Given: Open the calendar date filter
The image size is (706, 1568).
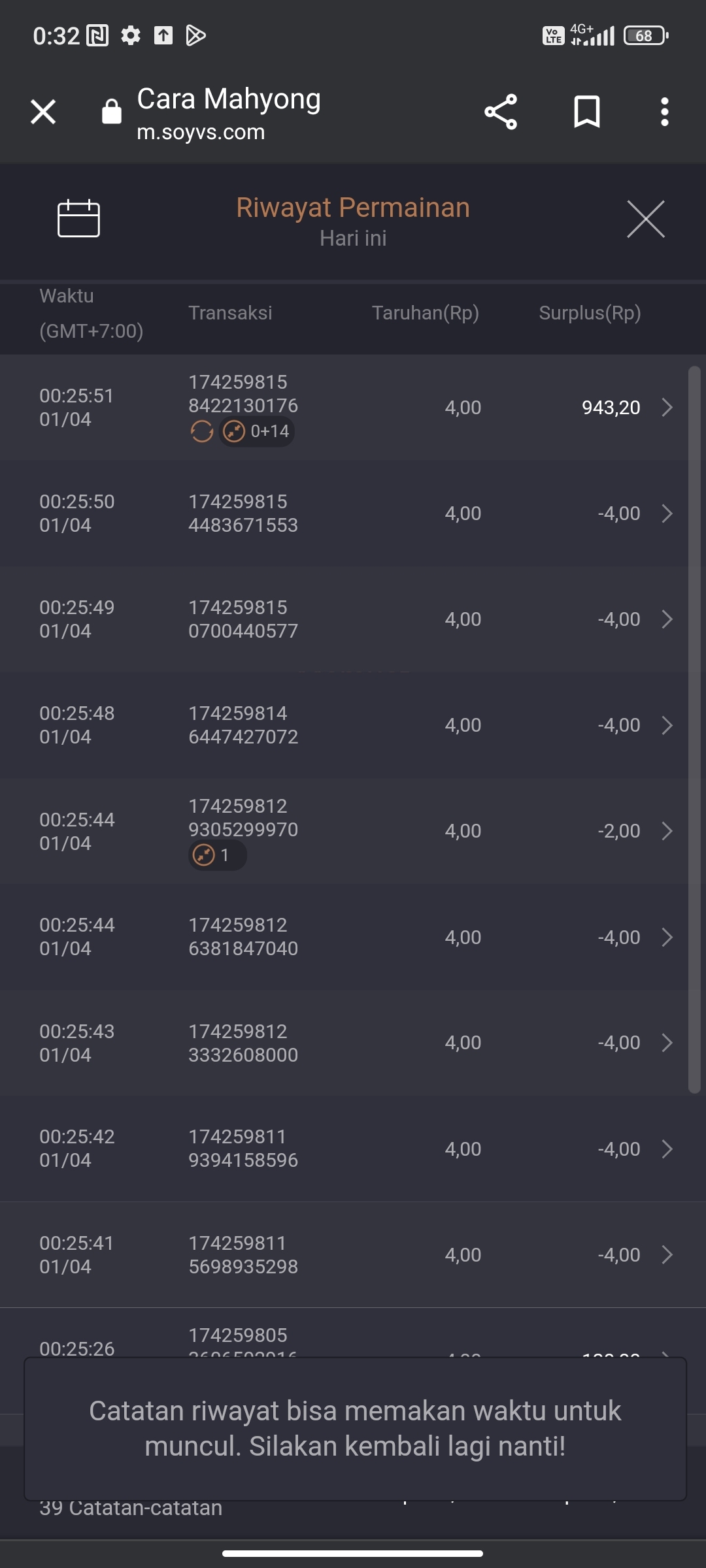Looking at the screenshot, I should [78, 218].
